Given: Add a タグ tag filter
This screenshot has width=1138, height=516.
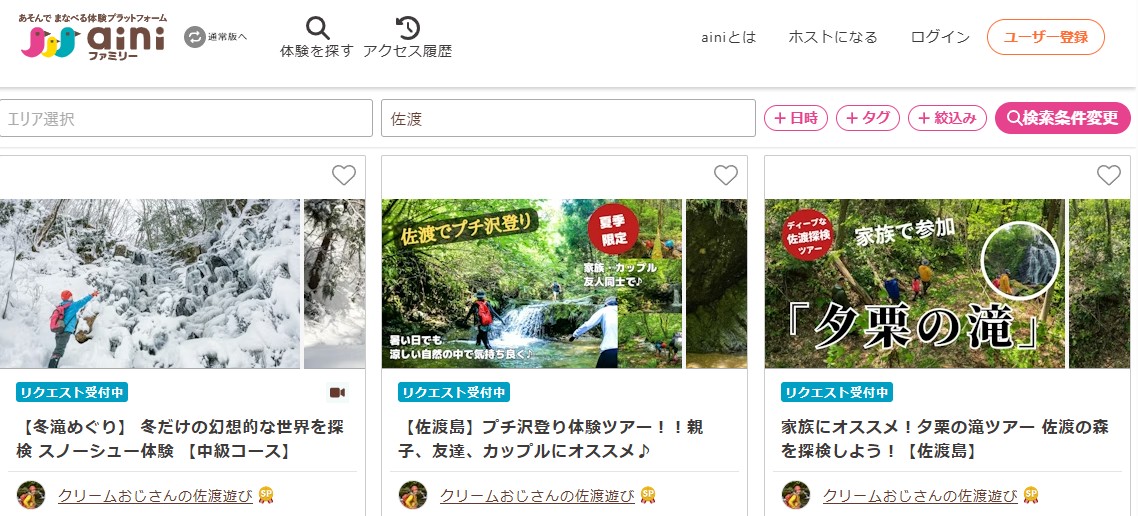Looking at the screenshot, I should [x=868, y=118].
